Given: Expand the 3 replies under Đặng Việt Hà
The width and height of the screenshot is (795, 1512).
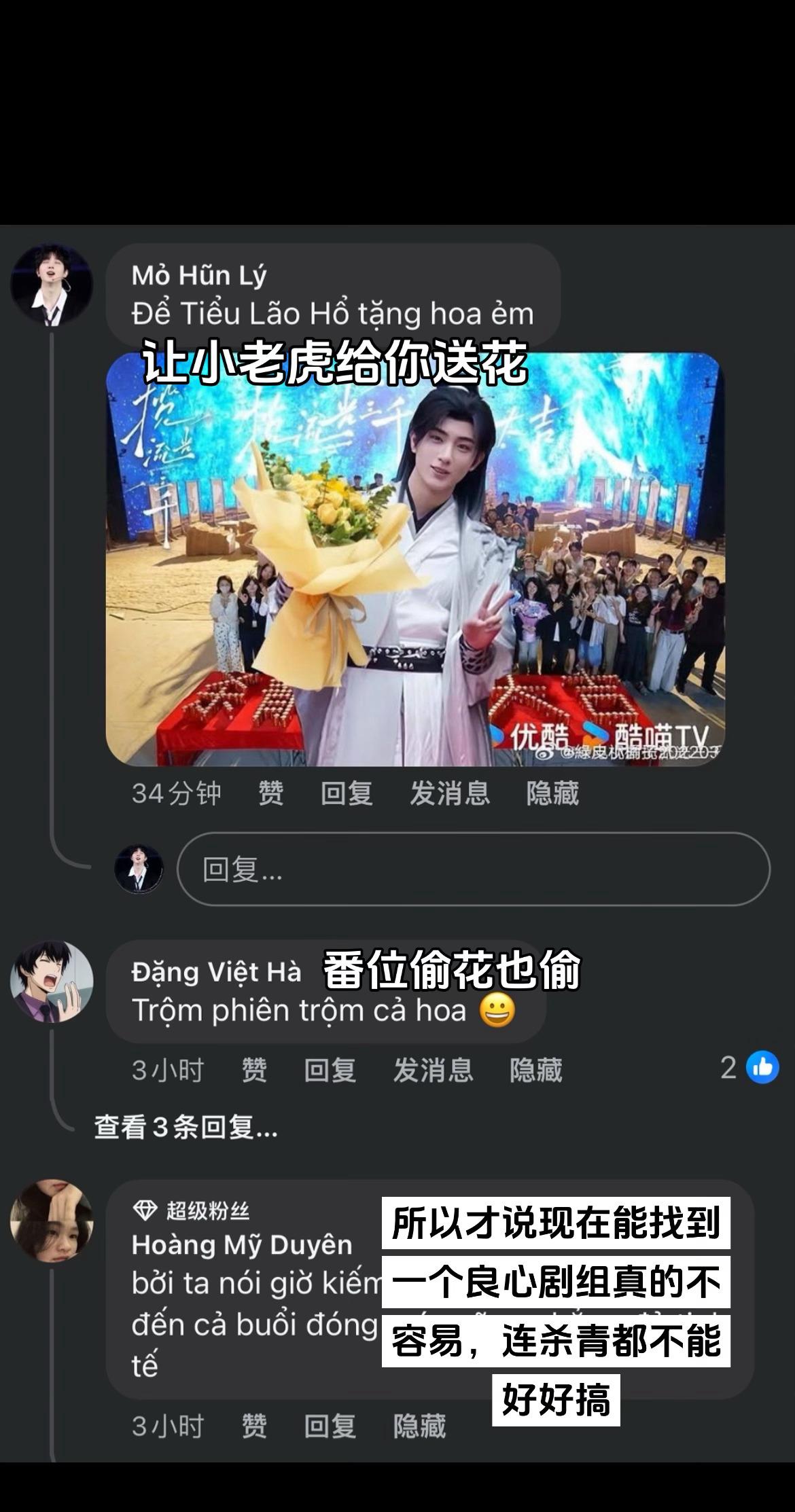Looking at the screenshot, I should pyautogui.click(x=185, y=1127).
